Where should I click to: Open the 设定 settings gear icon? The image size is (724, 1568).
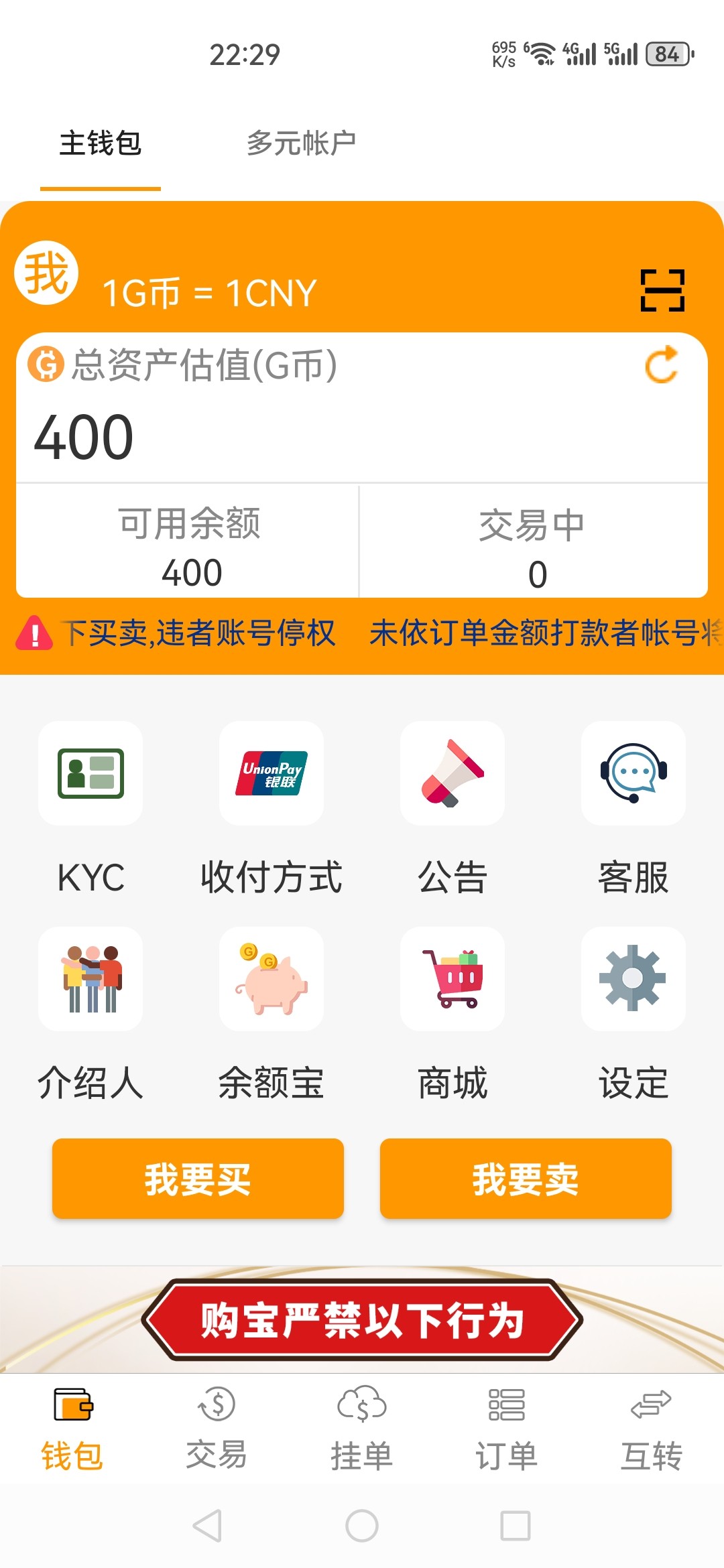coord(633,980)
